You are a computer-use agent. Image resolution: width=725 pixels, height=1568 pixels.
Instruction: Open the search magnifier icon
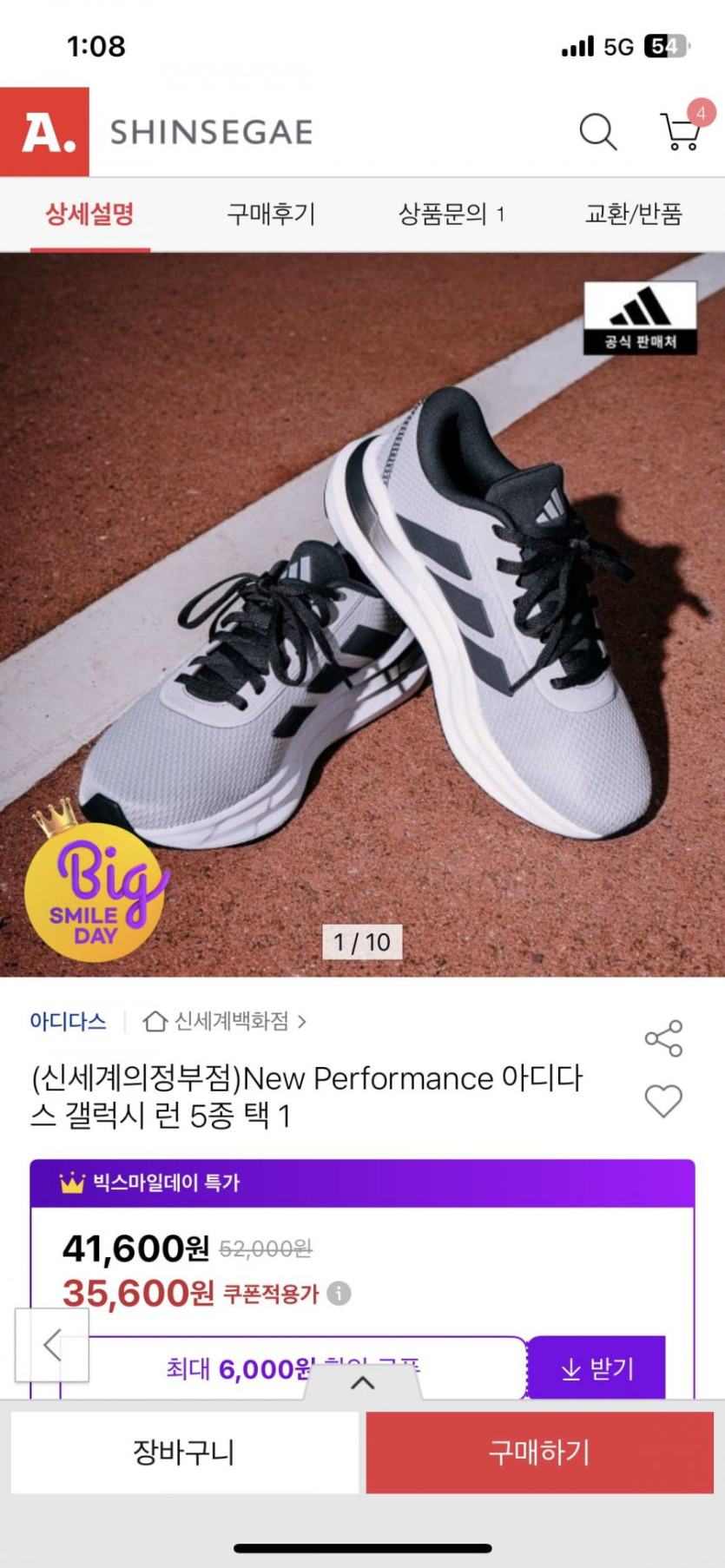coord(597,132)
